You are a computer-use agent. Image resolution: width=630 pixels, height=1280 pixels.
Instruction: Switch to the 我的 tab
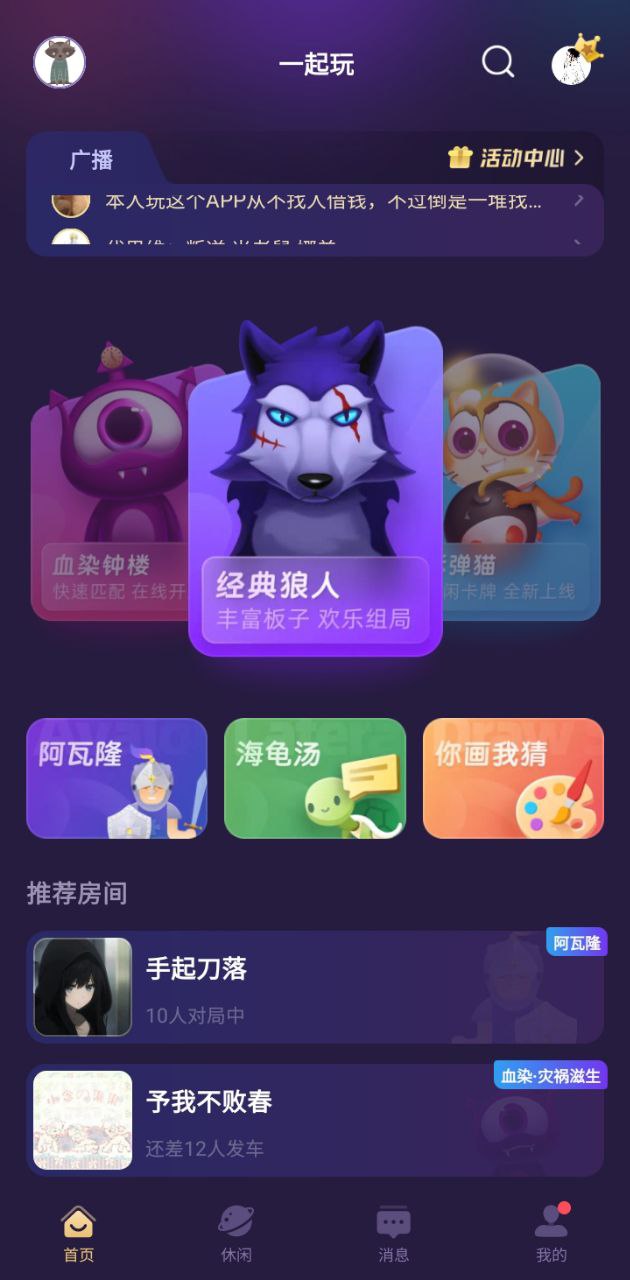click(x=551, y=1233)
